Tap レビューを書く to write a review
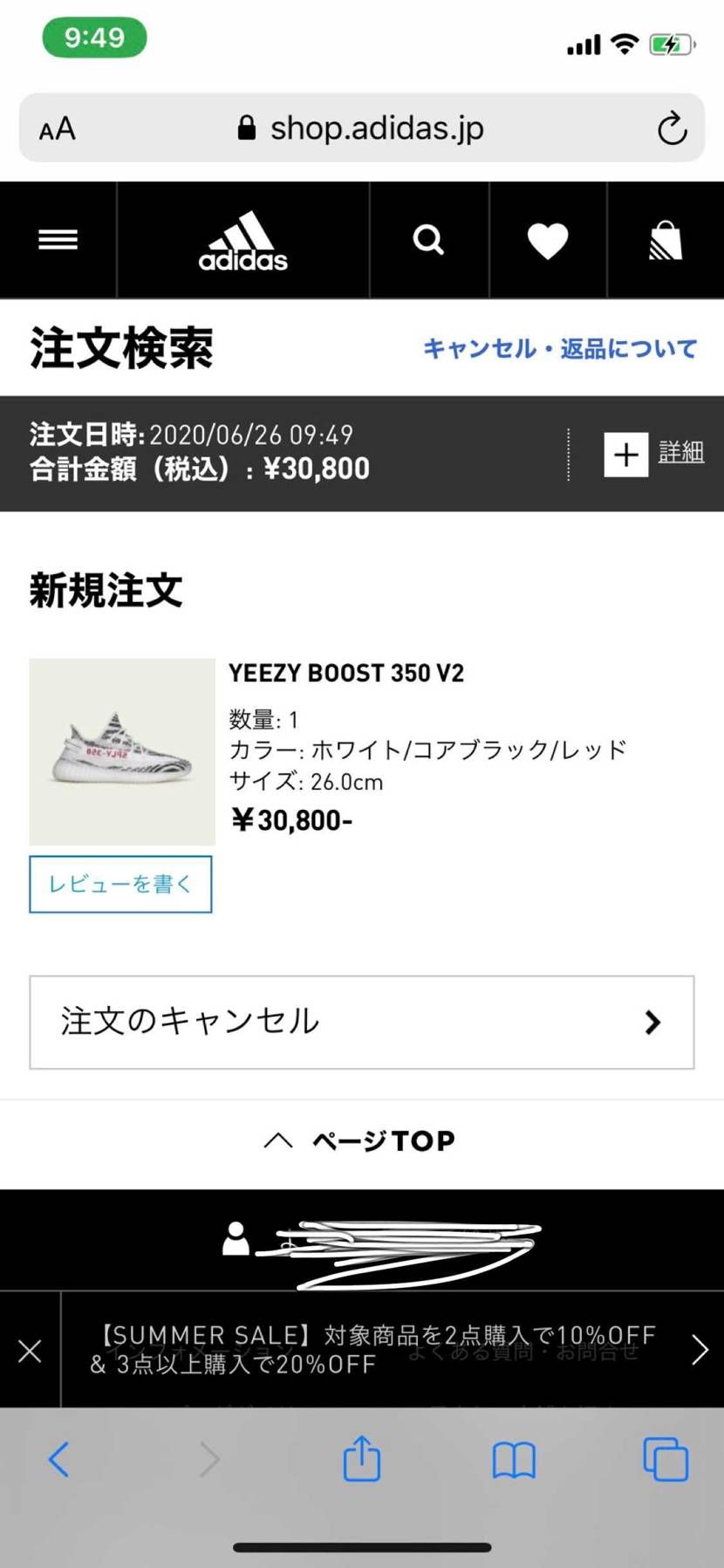 click(120, 884)
